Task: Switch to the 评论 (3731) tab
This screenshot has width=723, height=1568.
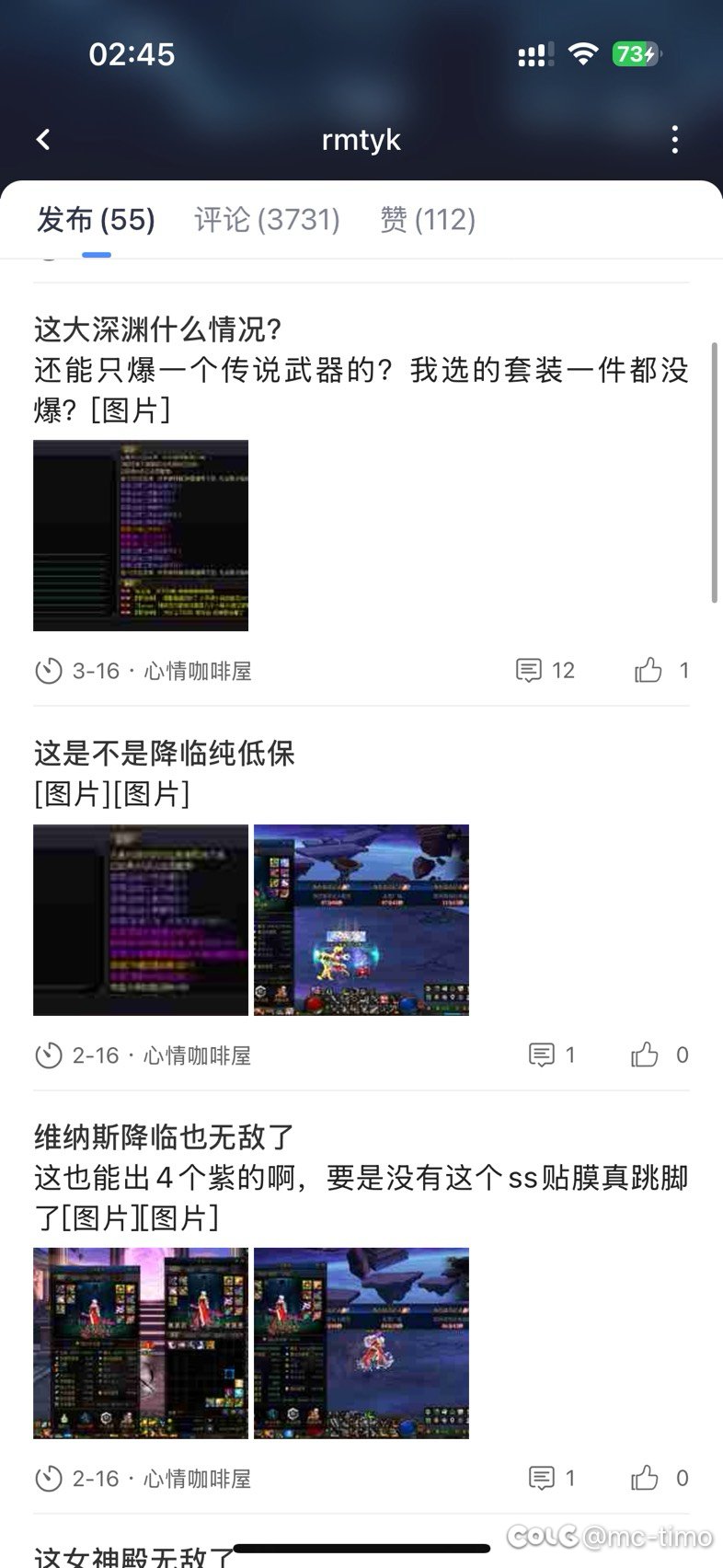Action: coord(268,219)
